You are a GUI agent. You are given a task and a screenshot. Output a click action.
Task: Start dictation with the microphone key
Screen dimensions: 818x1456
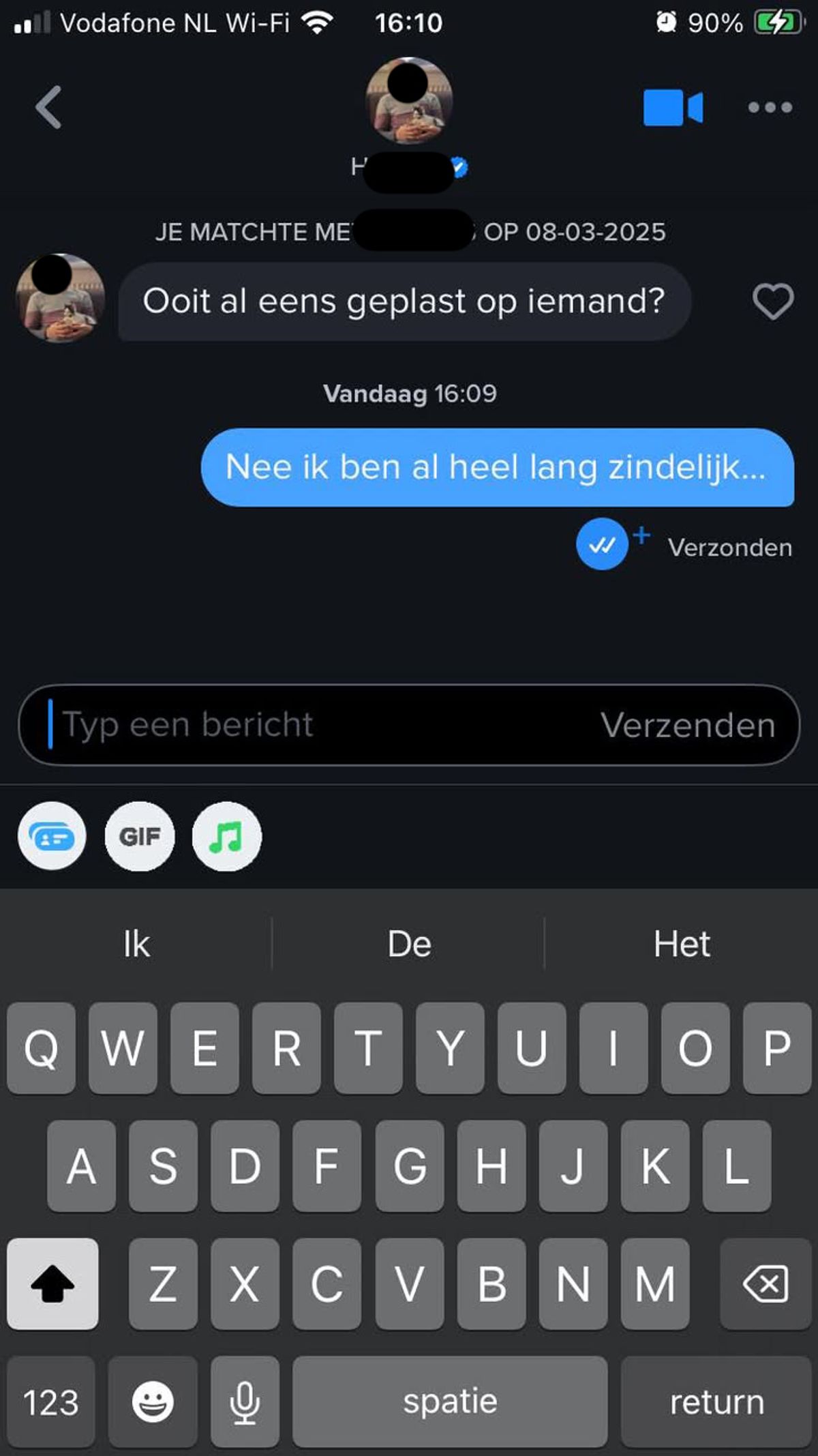(245, 1402)
